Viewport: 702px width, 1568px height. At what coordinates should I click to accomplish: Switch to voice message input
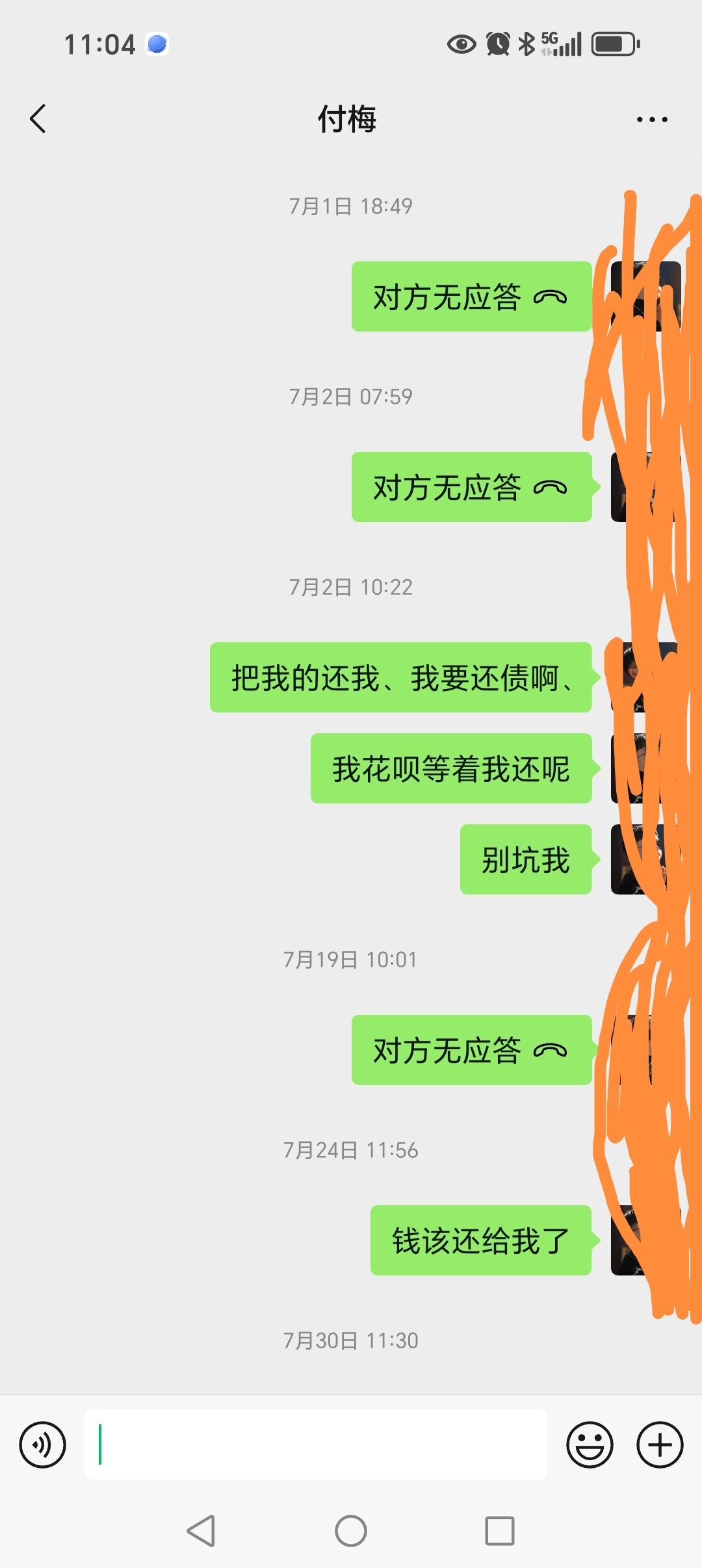pyautogui.click(x=43, y=1444)
